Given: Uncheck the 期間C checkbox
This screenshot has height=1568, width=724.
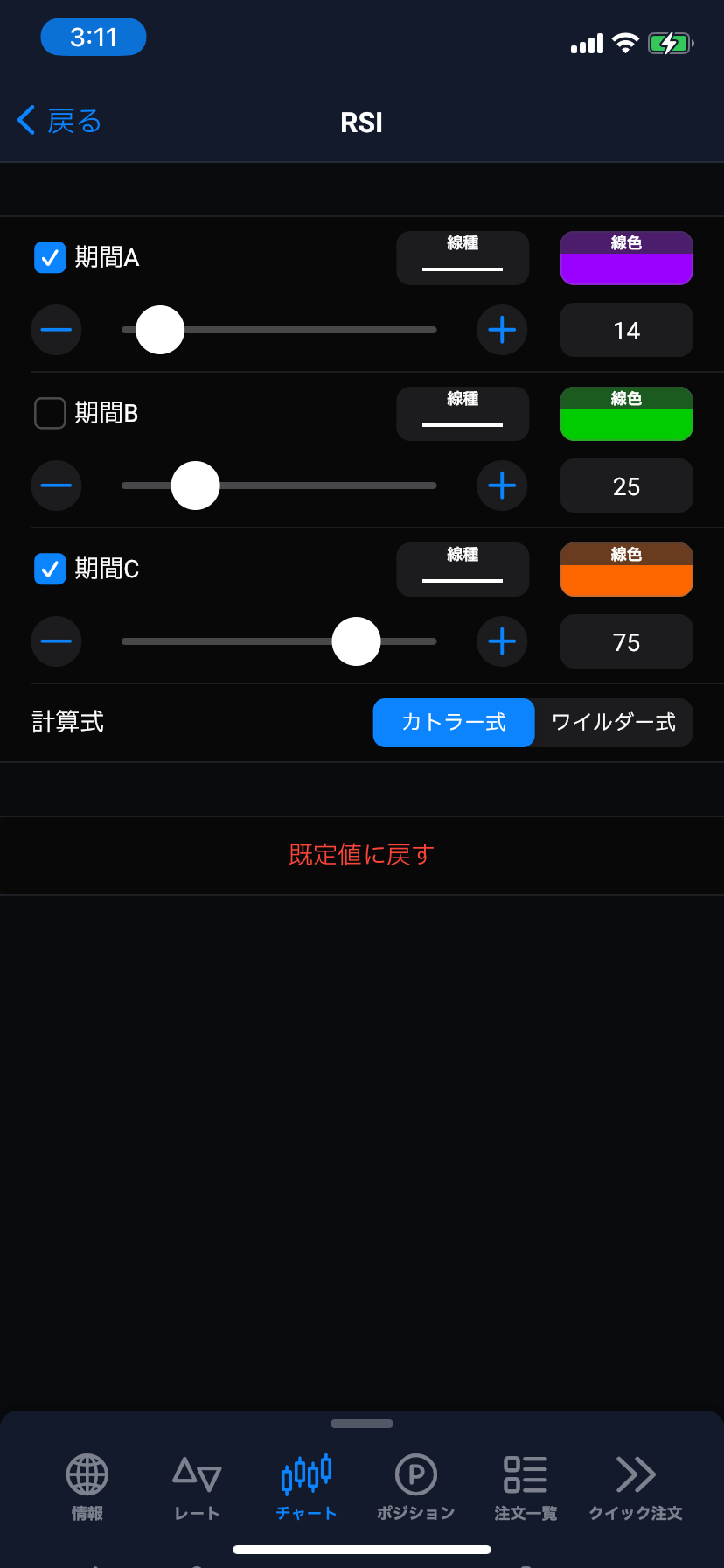Looking at the screenshot, I should pos(50,570).
